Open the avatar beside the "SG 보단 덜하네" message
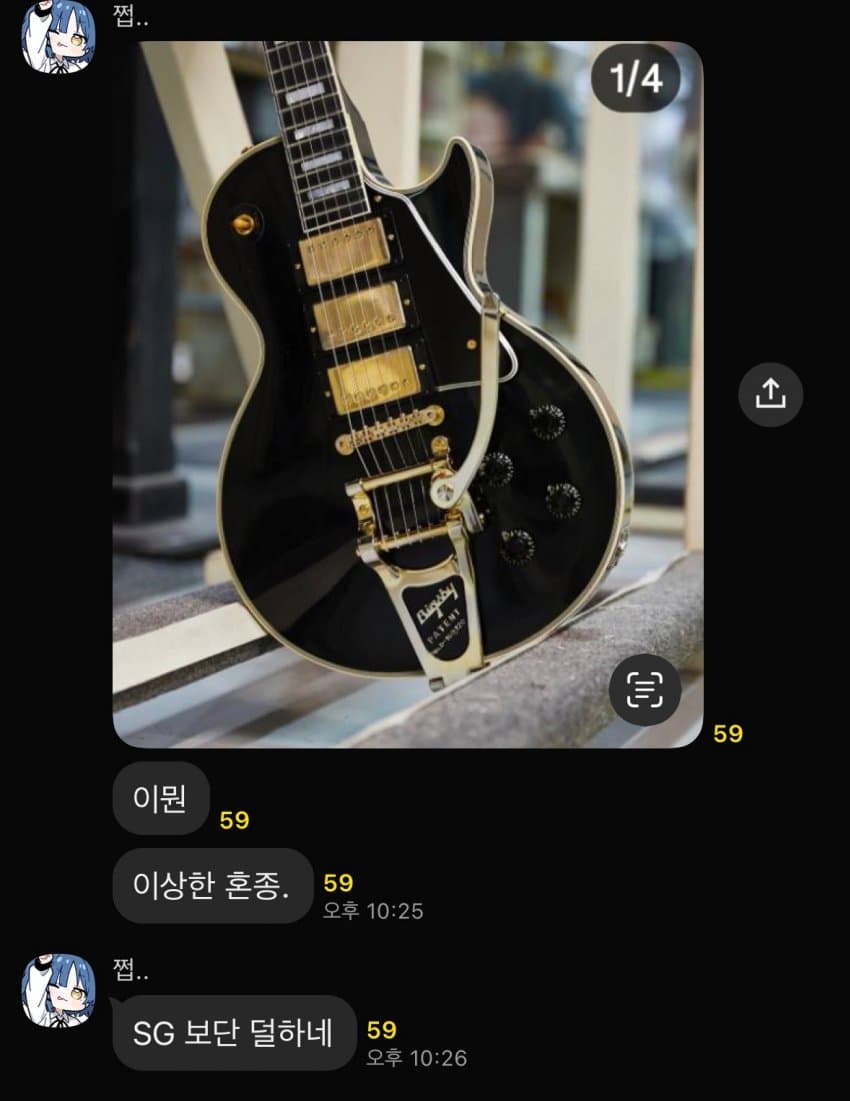Screen dimensions: 850x1101 [x=58, y=990]
